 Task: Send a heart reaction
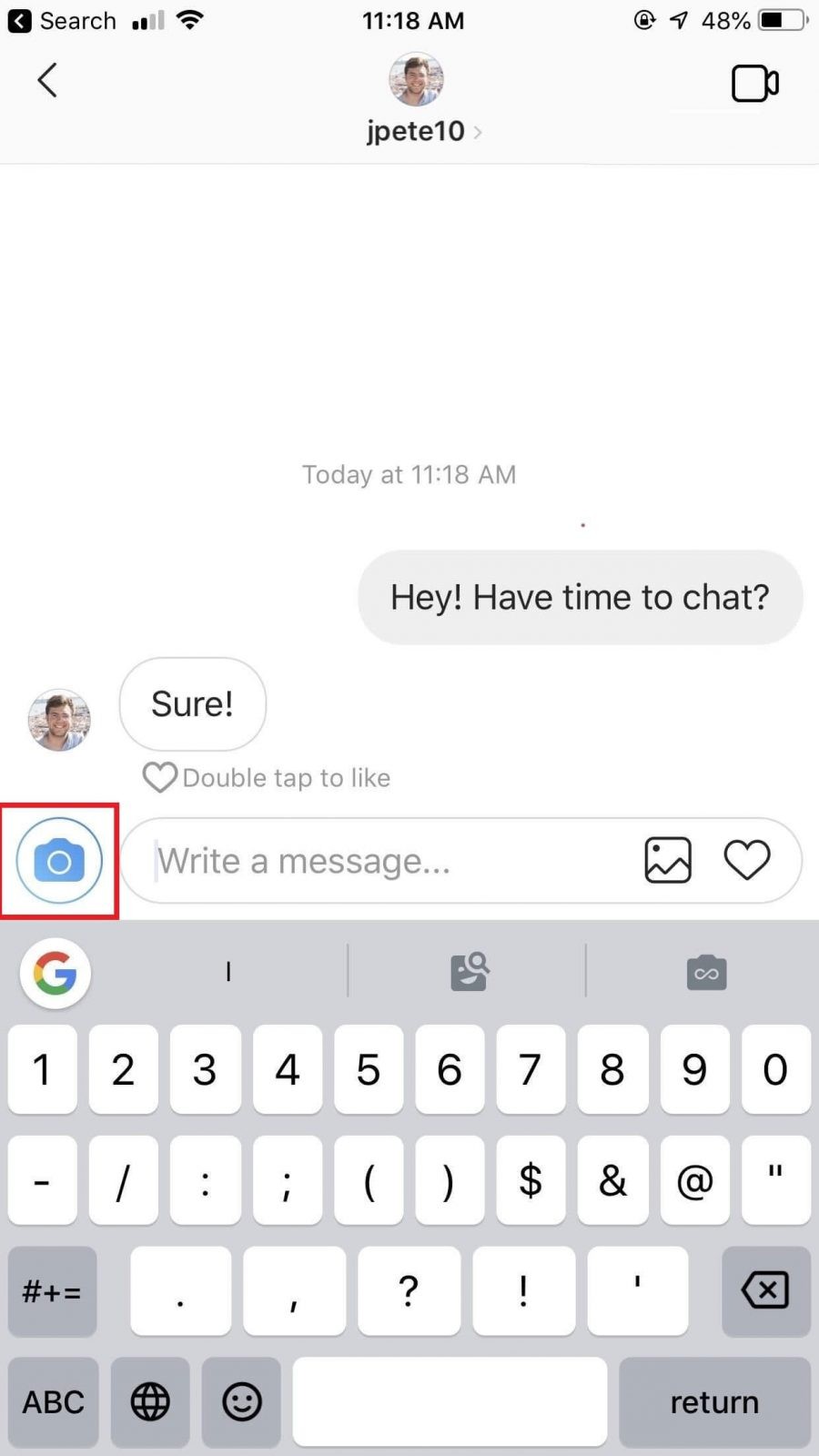point(747,861)
